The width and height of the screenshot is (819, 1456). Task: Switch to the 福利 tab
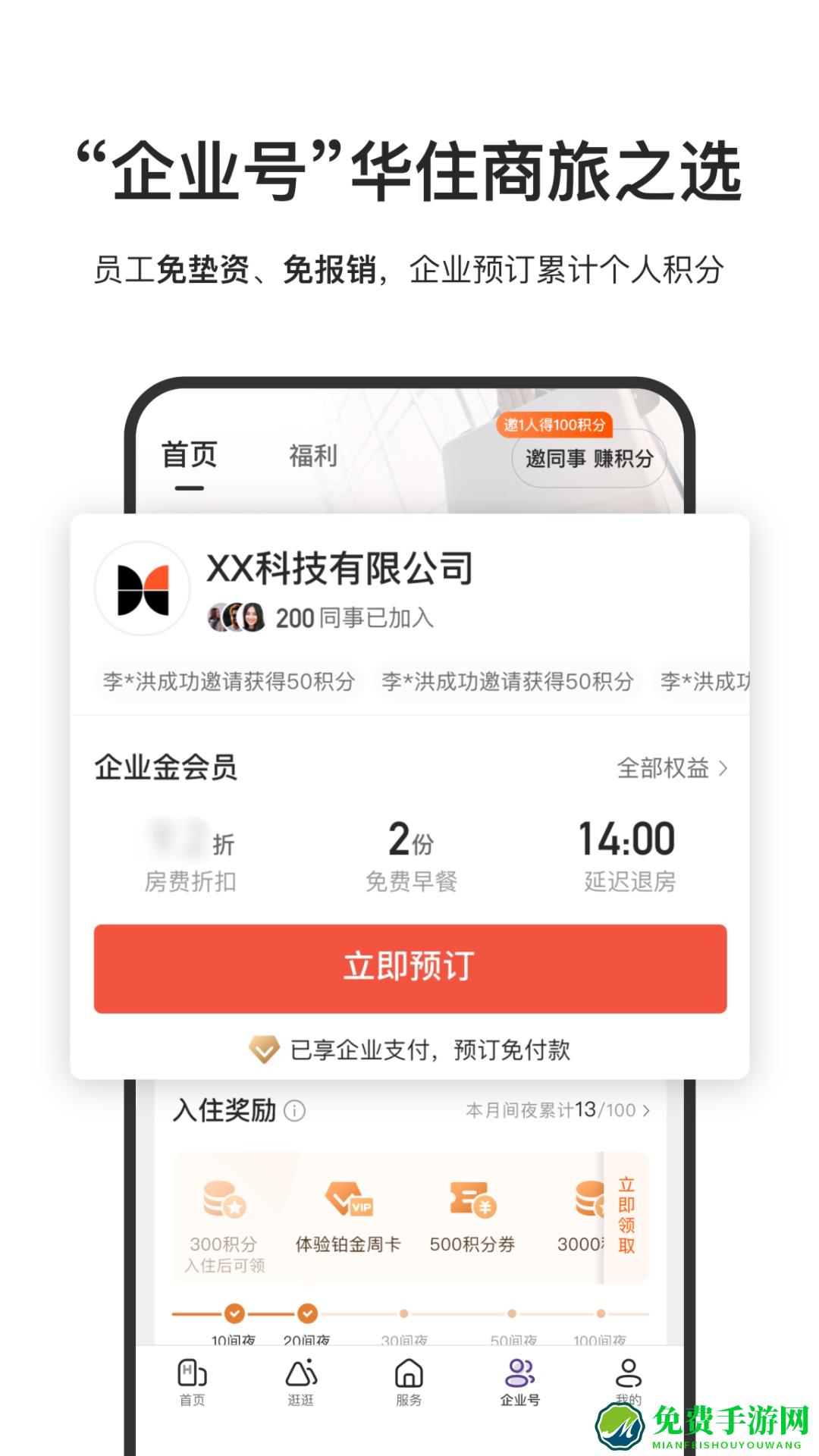315,455
